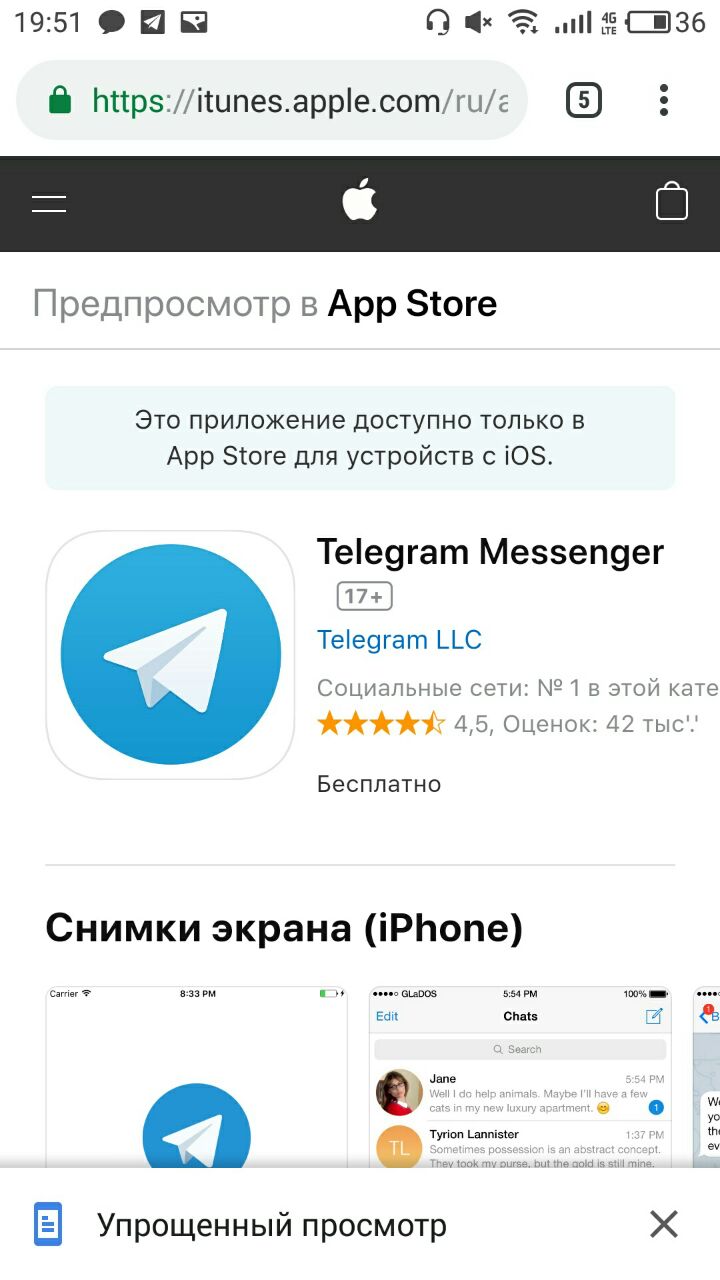The width and height of the screenshot is (720, 1280).
Task: Open the tab switcher showing 5 tabs
Action: tap(584, 100)
